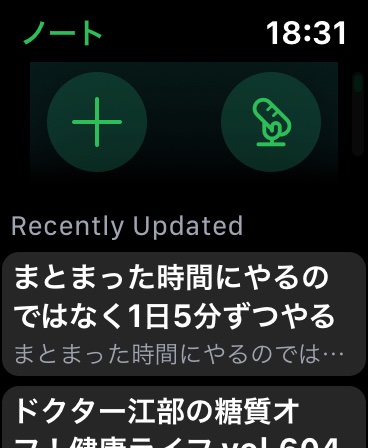Image resolution: width=368 pixels, height=448 pixels.
Task: Start a voice note with the microphone button
Action: [271, 122]
